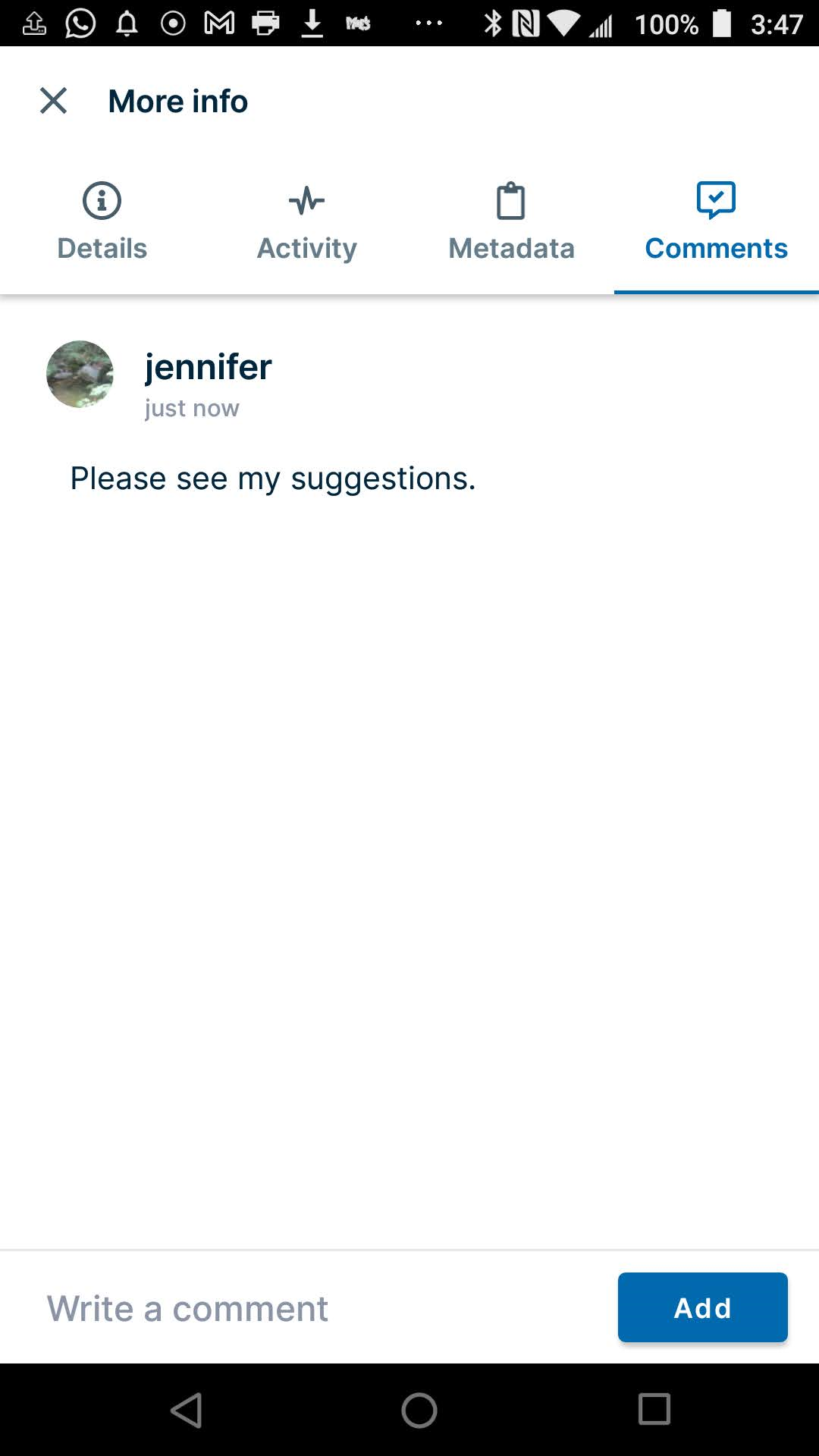This screenshot has width=819, height=1456.
Task: Go to the home screen
Action: coord(419,1410)
